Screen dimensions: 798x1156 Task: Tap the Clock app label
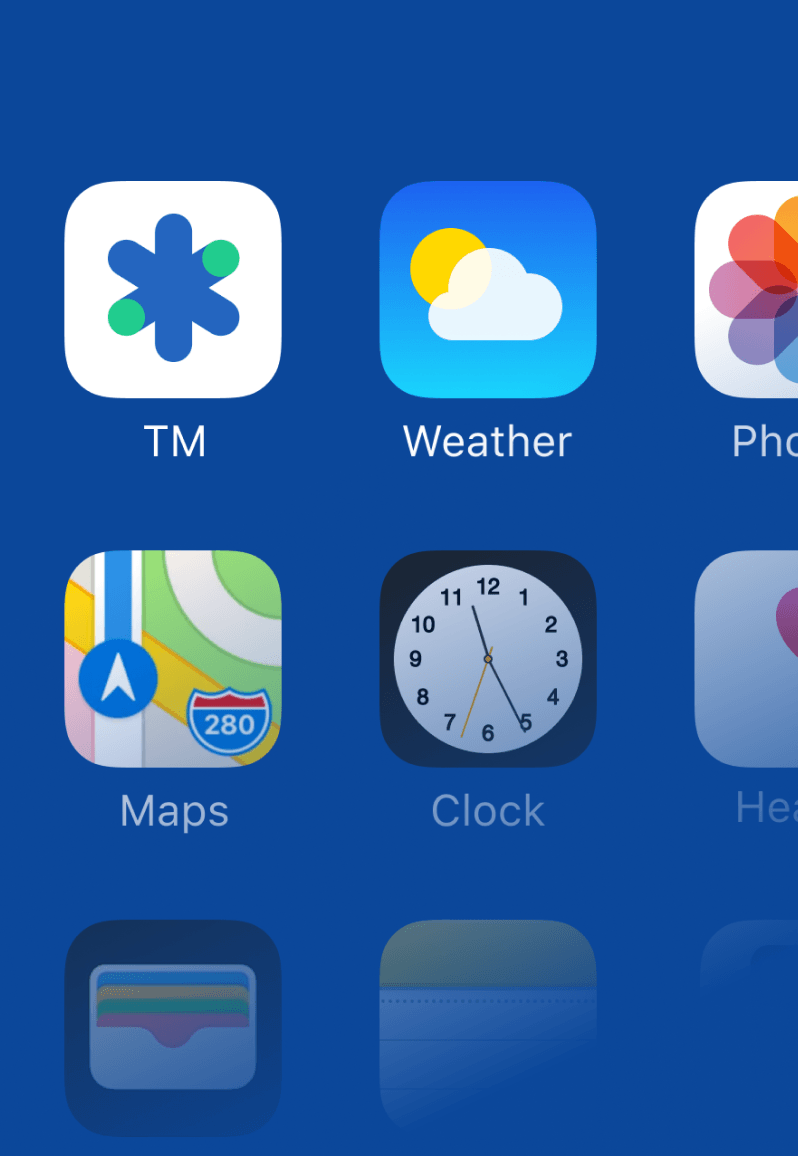487,811
